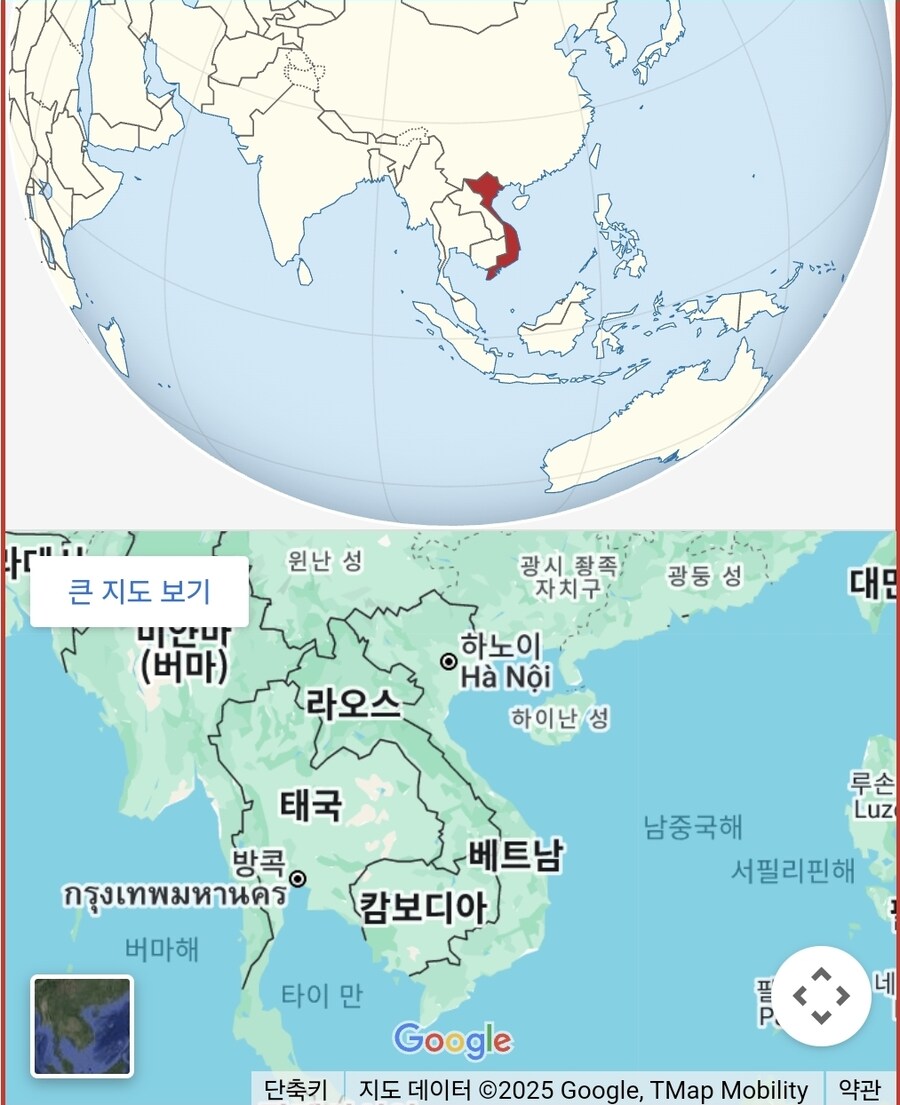Open keyboard shortcuts (단축키)
This screenshot has height=1105, width=900.
pos(296,1089)
